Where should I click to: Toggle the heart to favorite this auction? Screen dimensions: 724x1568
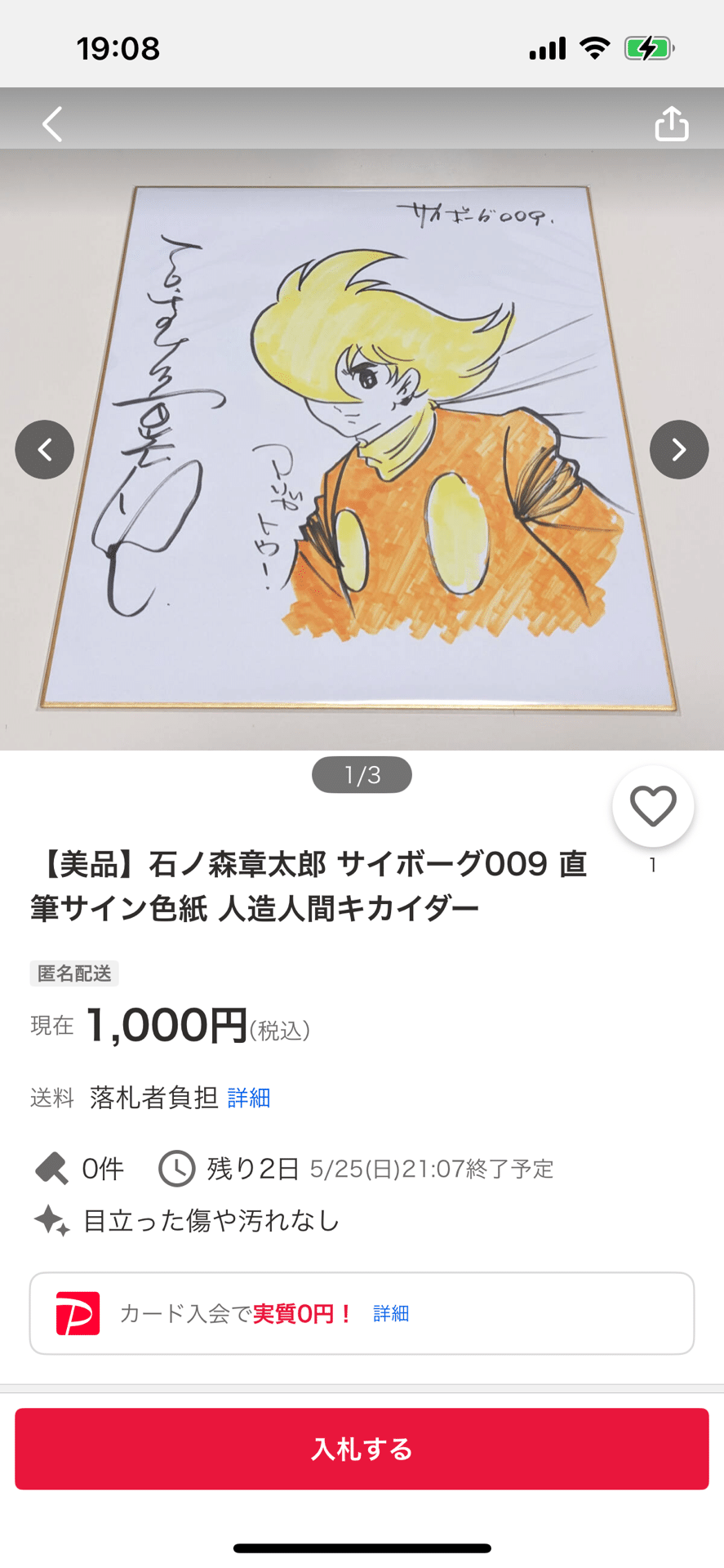click(652, 804)
